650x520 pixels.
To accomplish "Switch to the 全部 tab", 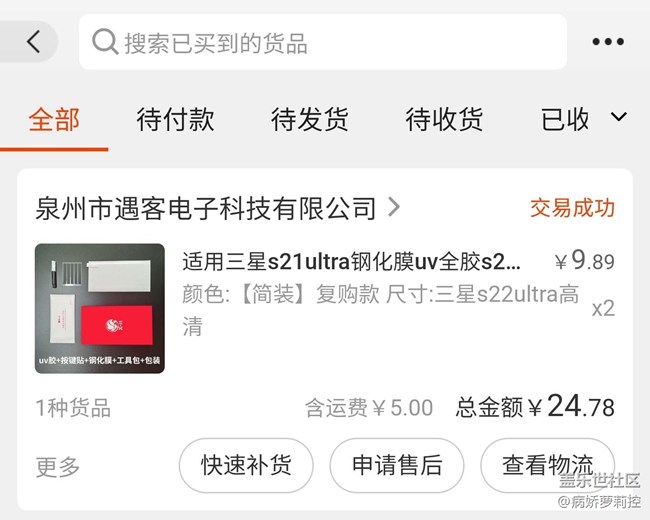I will pyautogui.click(x=54, y=120).
